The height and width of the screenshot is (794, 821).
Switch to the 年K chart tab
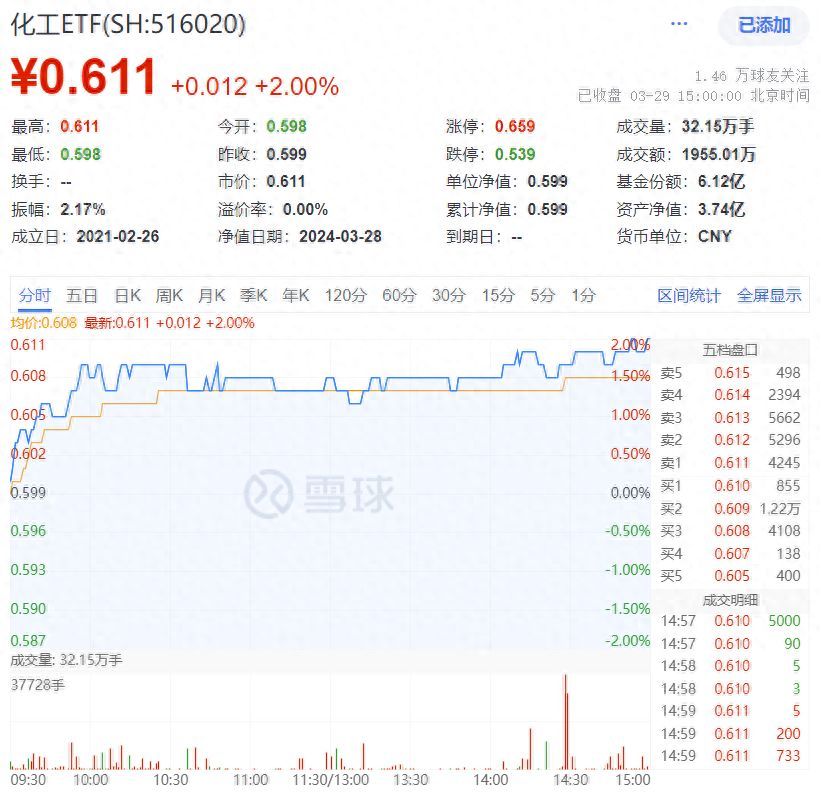[295, 295]
